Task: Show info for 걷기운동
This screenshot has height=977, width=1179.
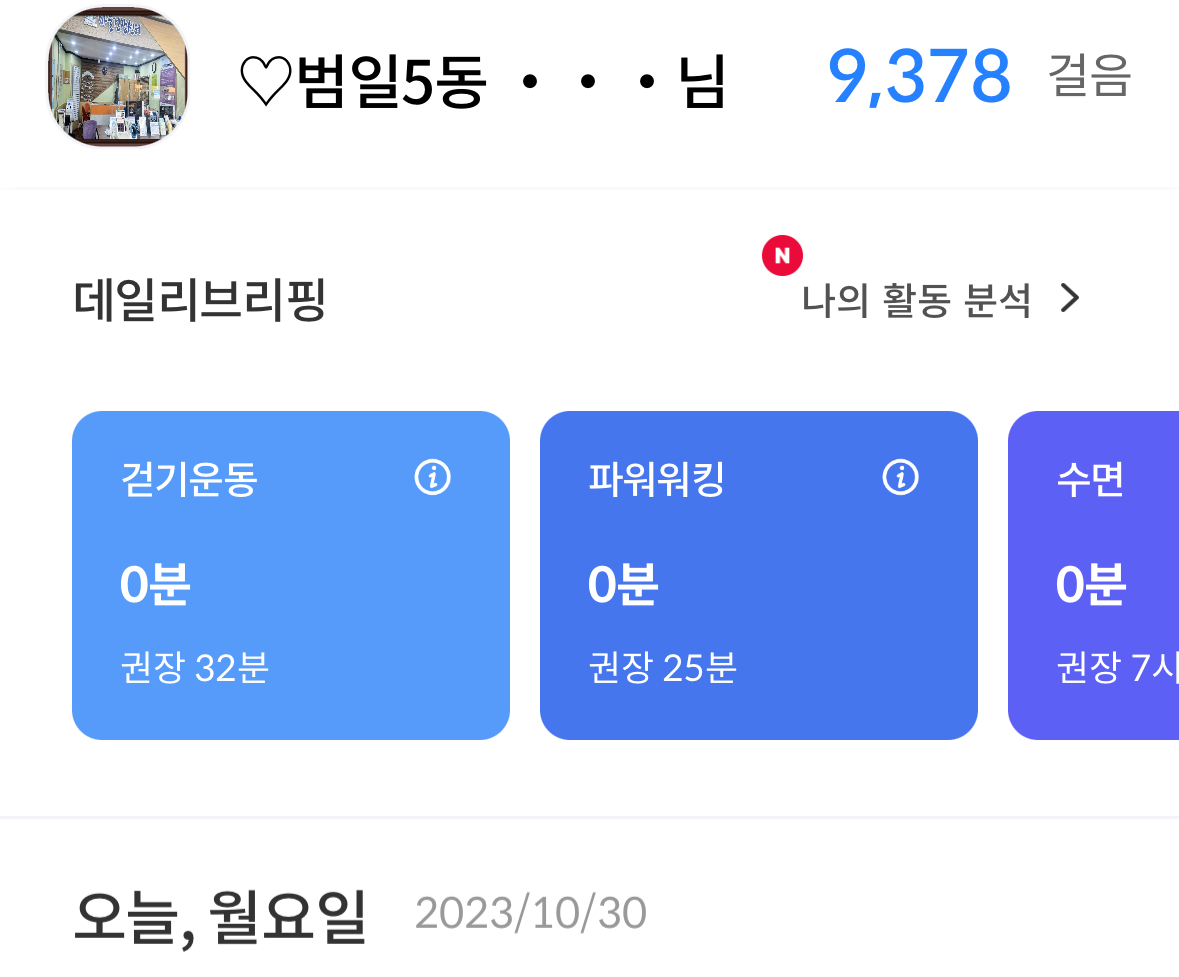Action: 432,478
